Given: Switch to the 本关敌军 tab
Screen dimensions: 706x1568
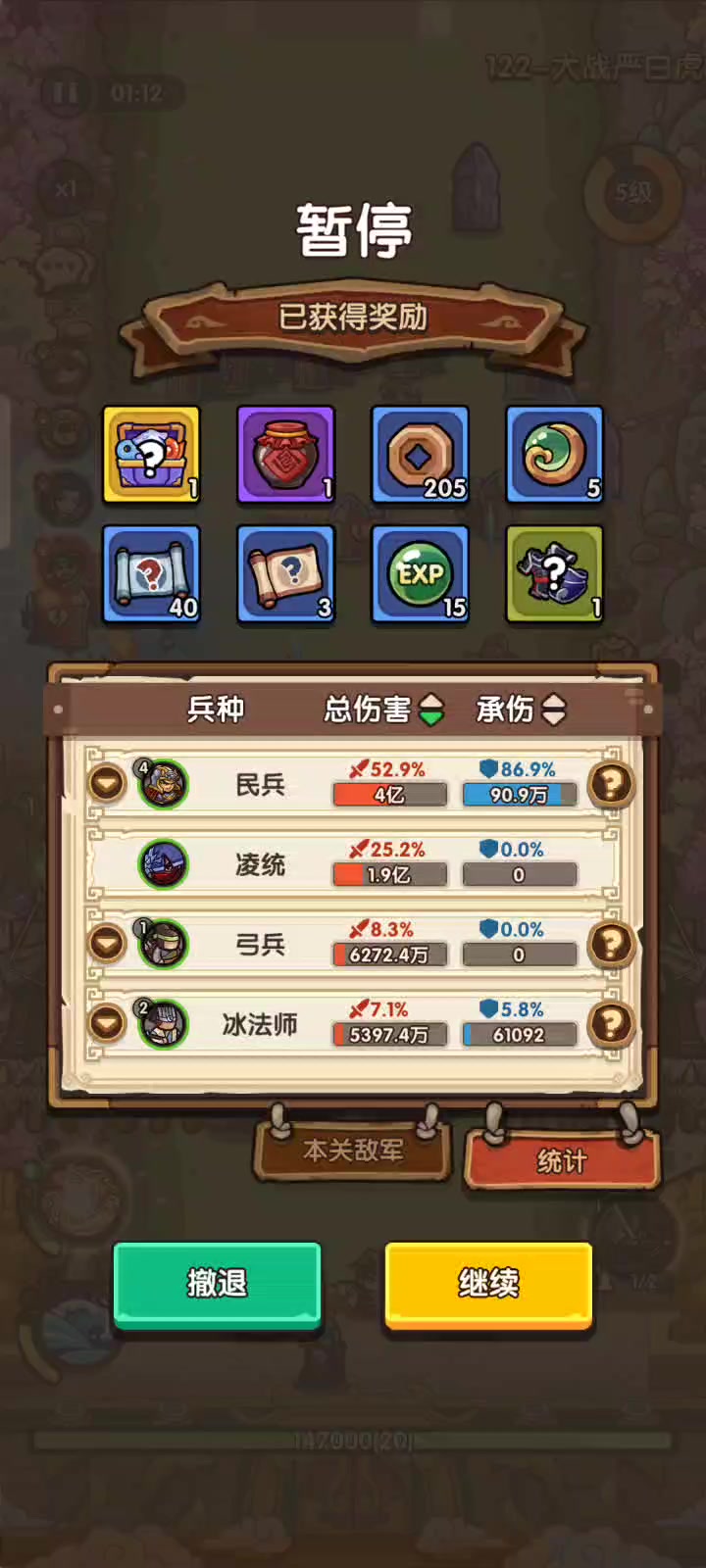Looking at the screenshot, I should coord(353,1150).
